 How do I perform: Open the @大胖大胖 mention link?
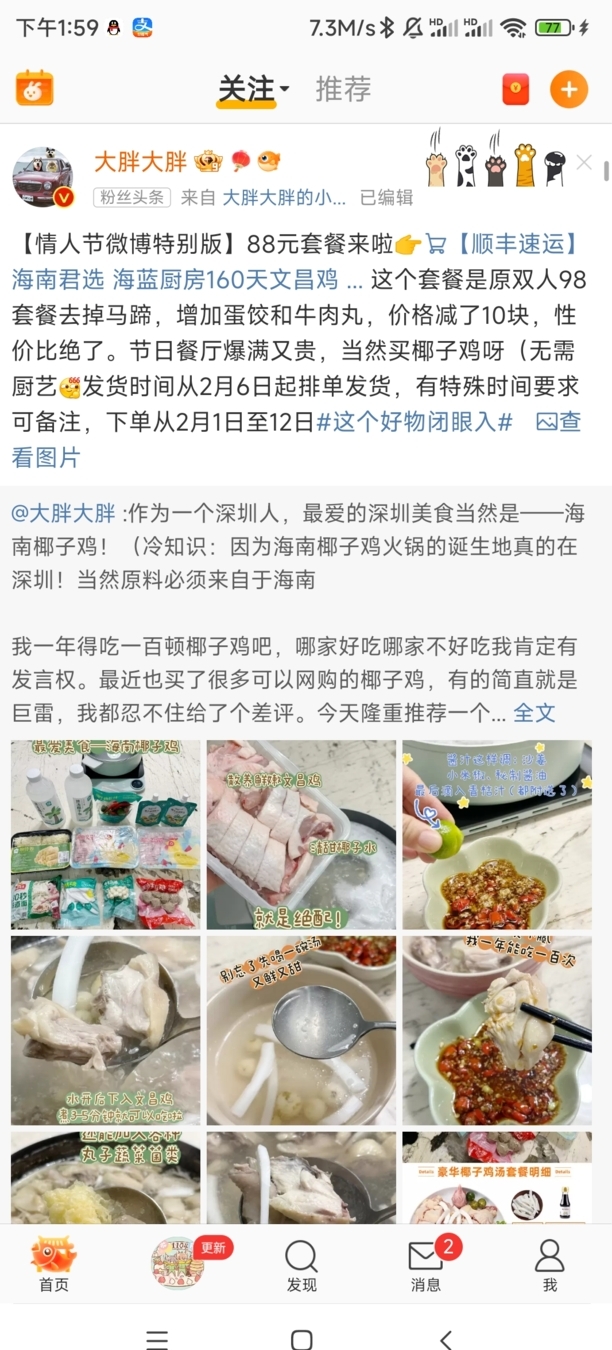64,514
